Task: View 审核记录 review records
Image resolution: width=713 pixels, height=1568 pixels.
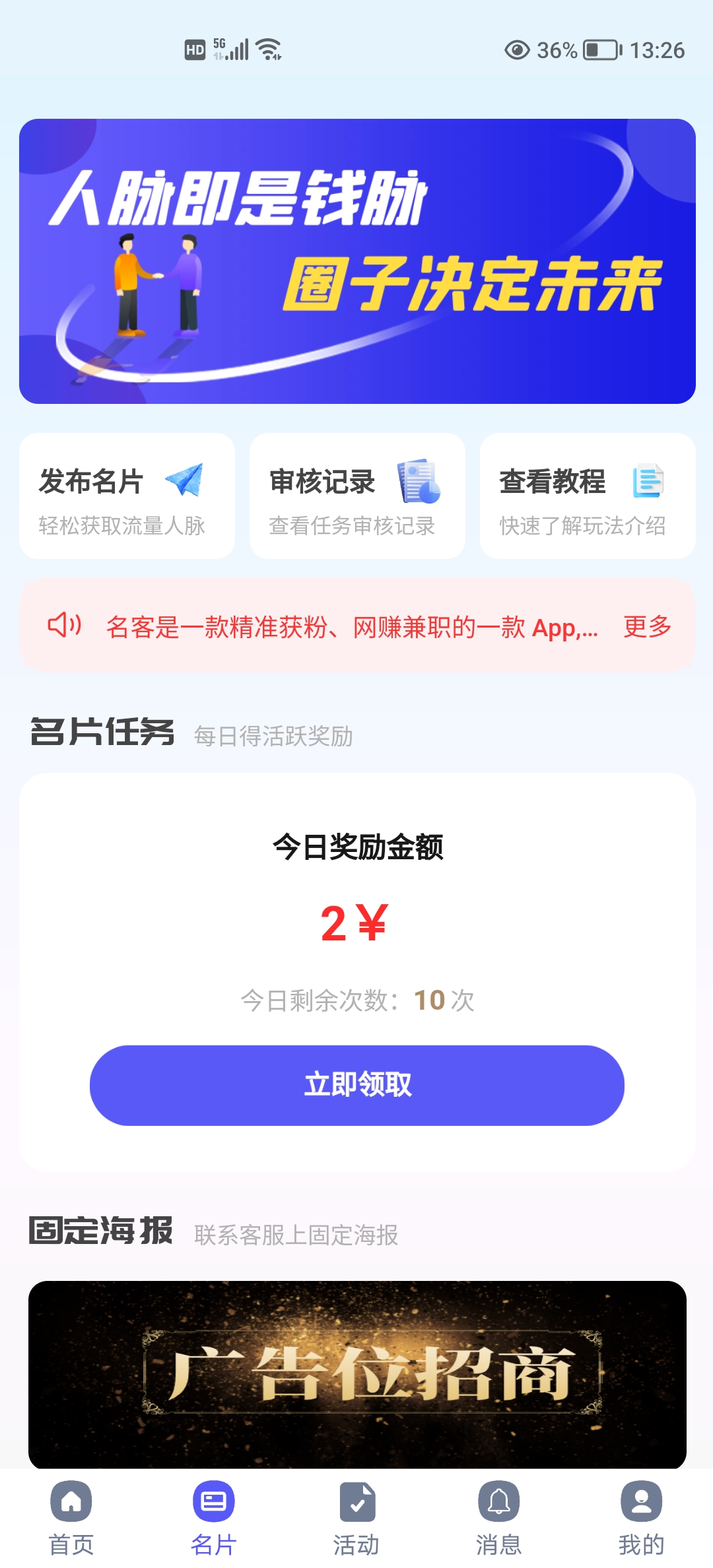Action: (357, 496)
